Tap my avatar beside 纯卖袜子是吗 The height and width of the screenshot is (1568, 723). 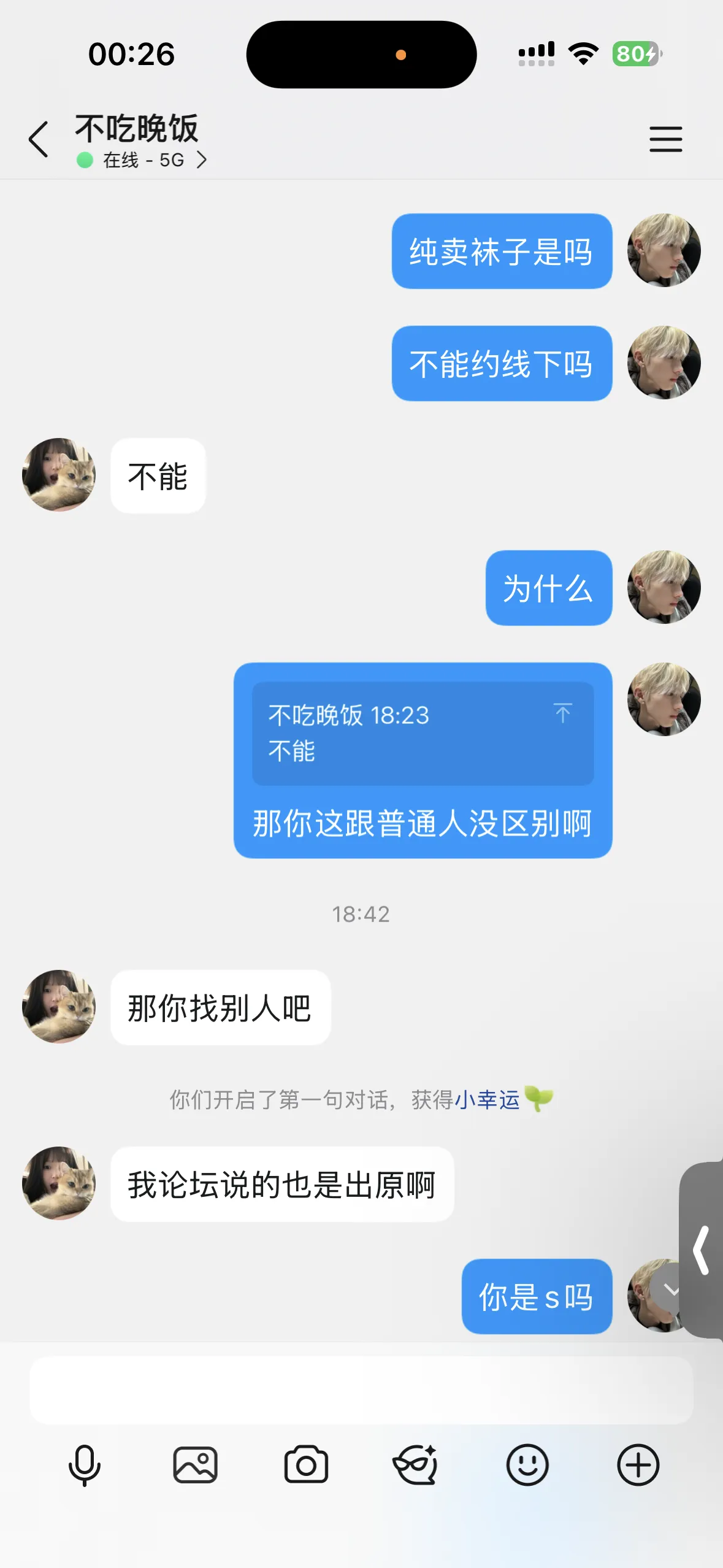click(x=664, y=250)
